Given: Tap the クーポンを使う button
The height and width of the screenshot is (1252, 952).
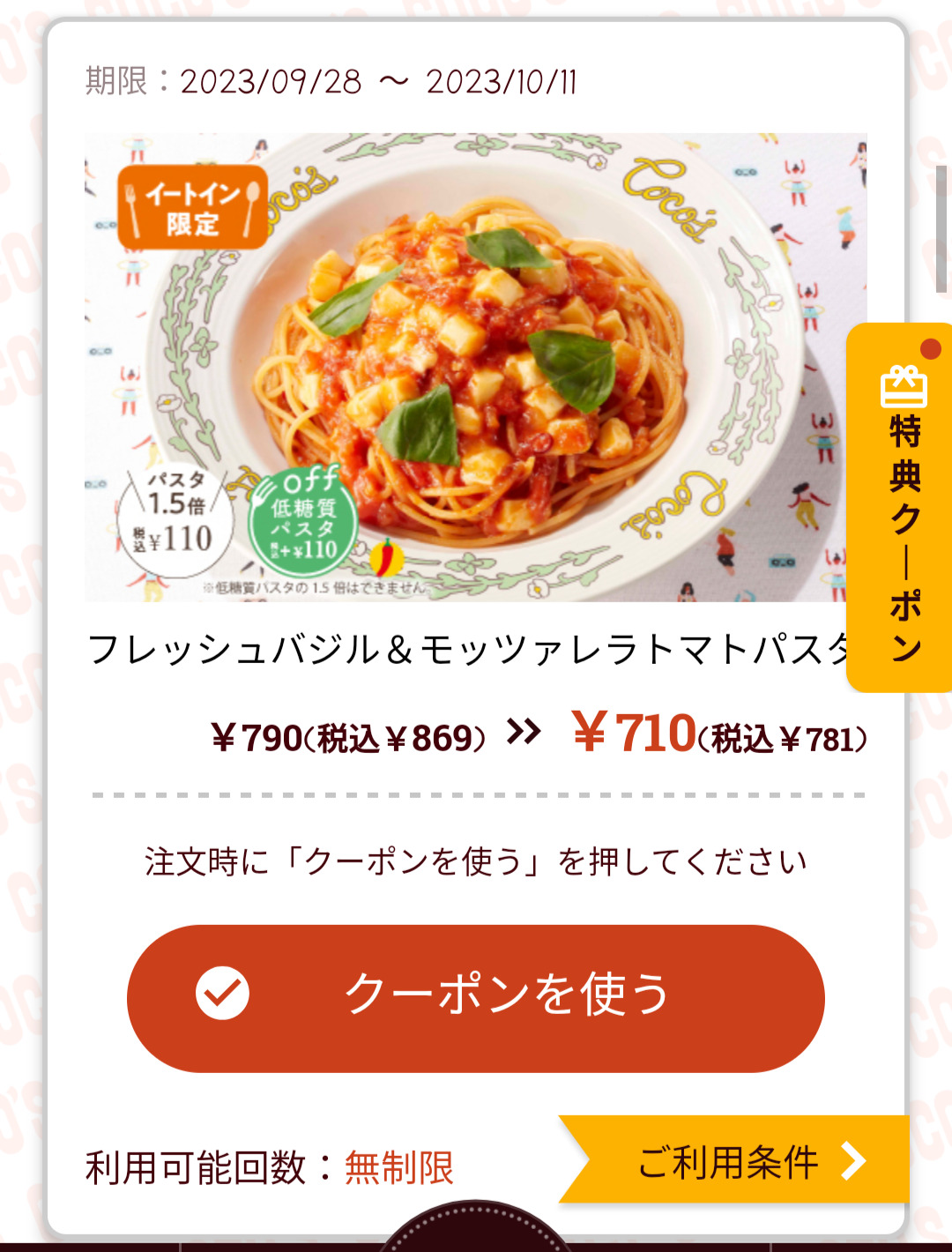Looking at the screenshot, I should tap(476, 997).
